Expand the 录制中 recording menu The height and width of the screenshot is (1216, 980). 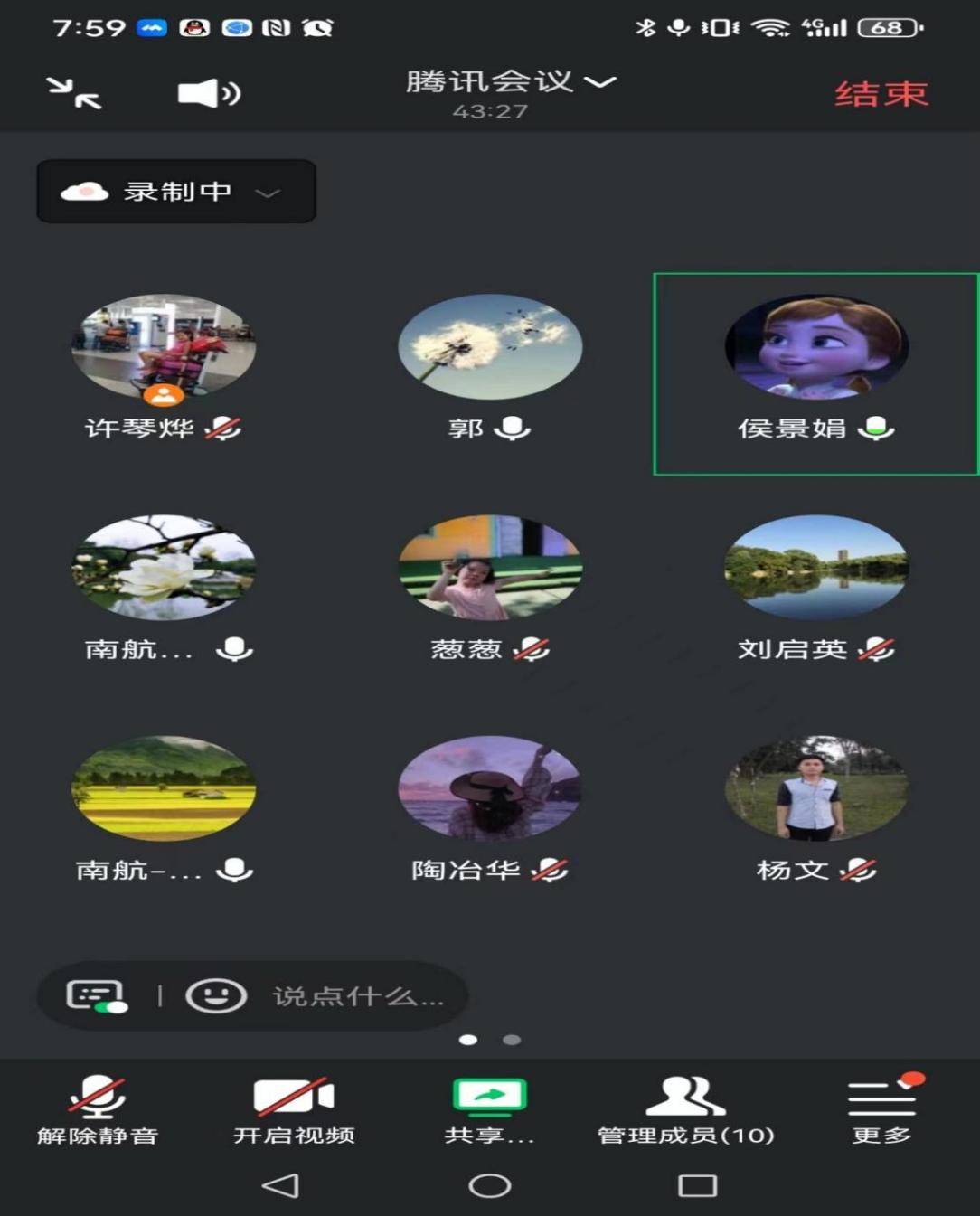pos(176,192)
